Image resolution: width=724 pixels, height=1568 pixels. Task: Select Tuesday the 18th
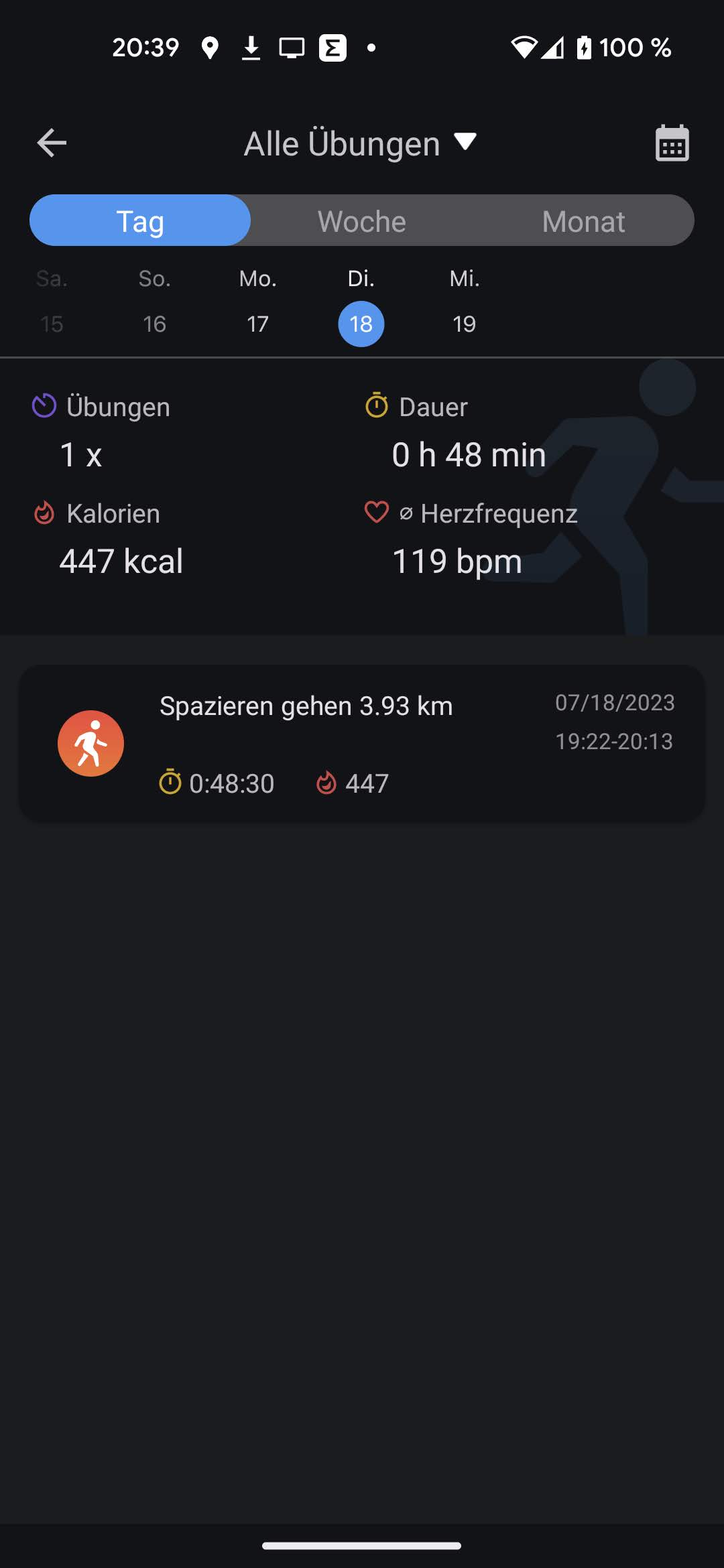[361, 324]
